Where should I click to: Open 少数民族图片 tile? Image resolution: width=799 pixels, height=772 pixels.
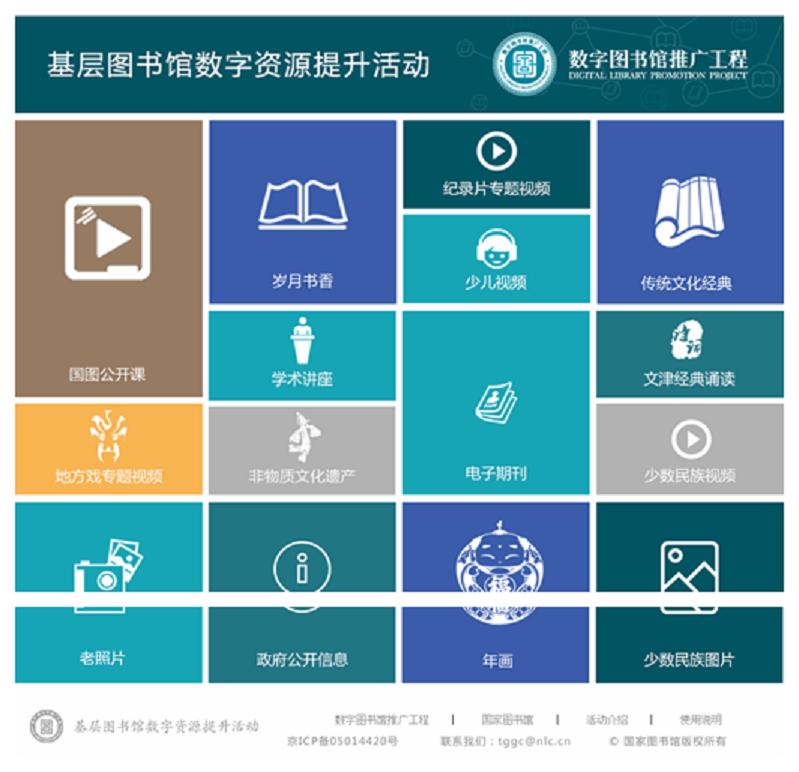pyautogui.click(x=690, y=592)
